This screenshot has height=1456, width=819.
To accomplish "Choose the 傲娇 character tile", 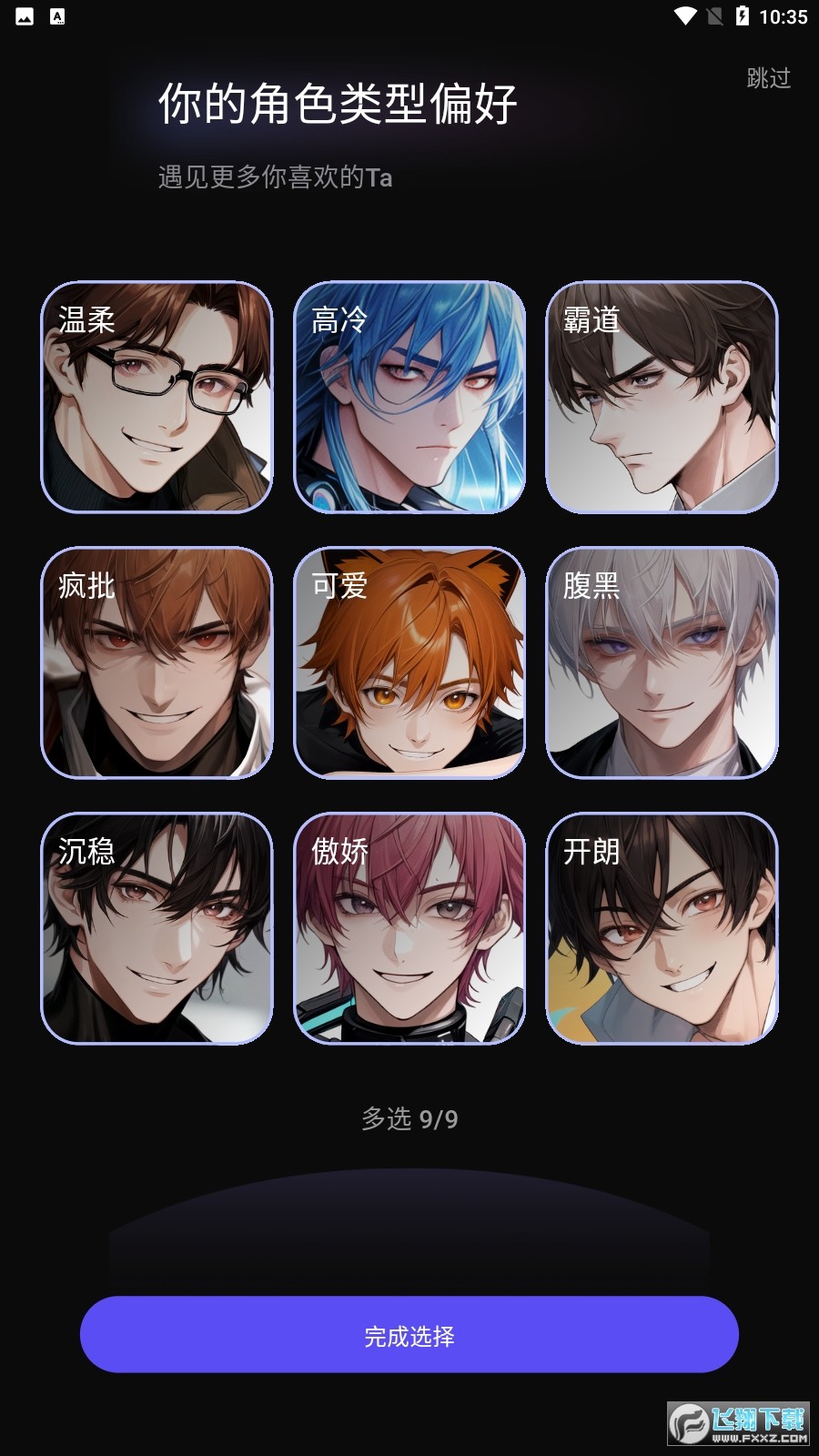I will coord(409,928).
